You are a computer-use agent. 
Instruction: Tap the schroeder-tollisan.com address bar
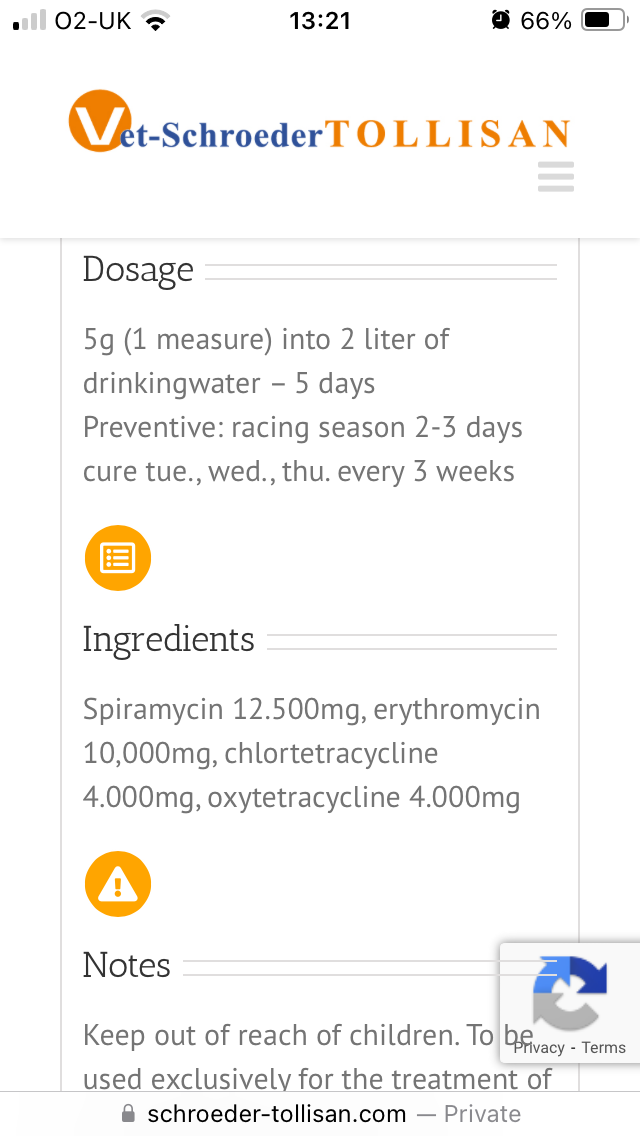click(x=320, y=1114)
